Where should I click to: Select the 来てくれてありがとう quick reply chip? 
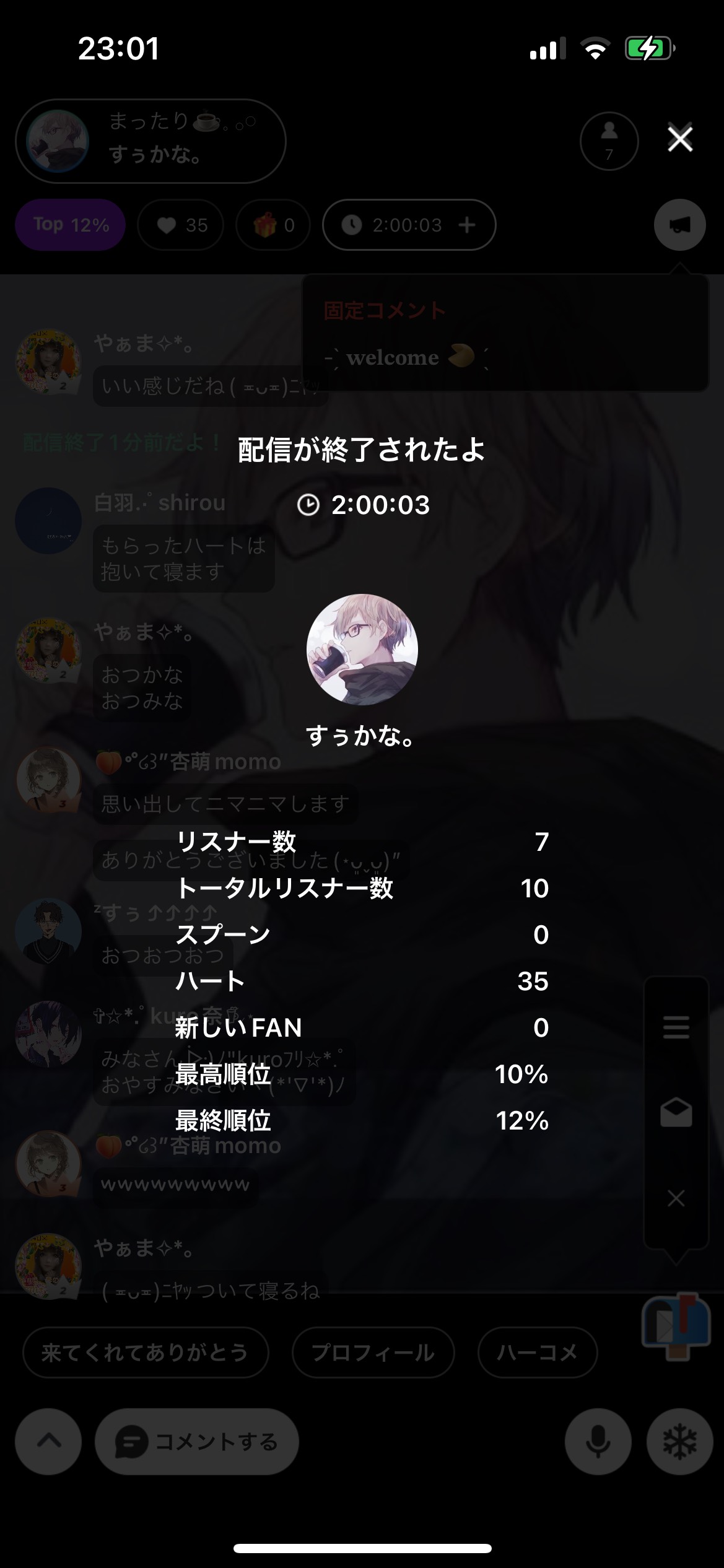coord(145,1352)
